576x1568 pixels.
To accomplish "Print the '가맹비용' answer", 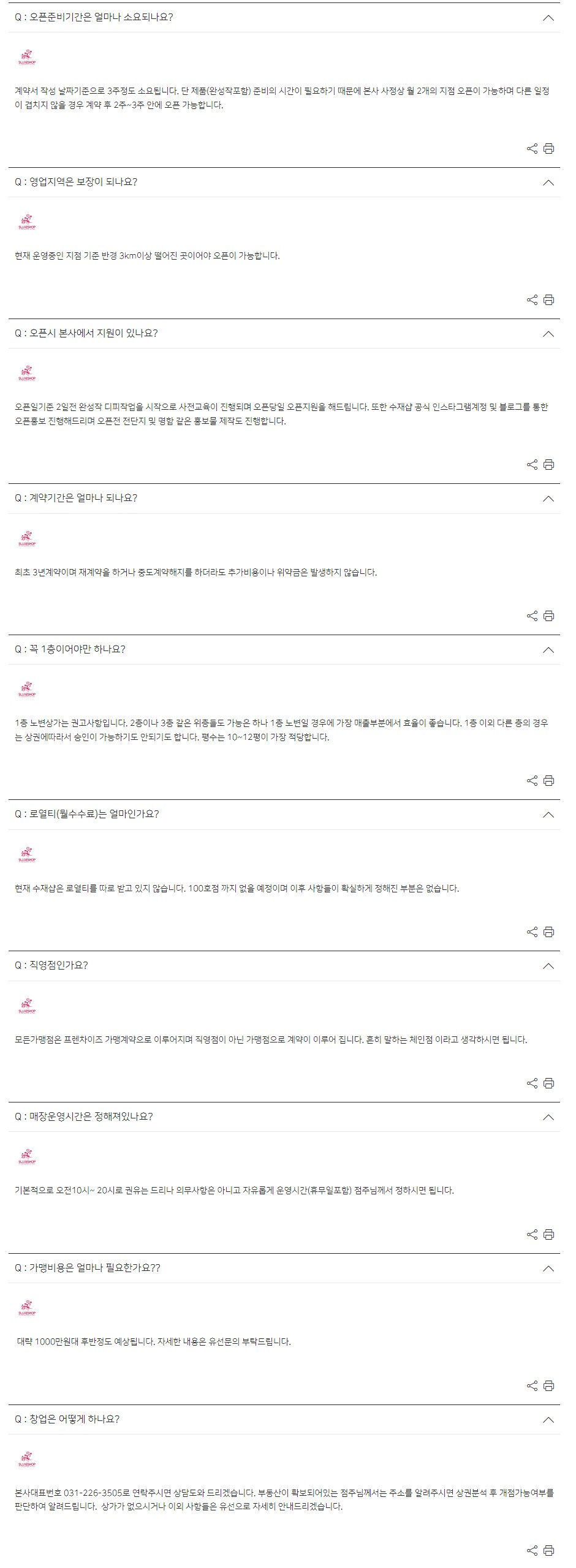I will pos(549,1386).
